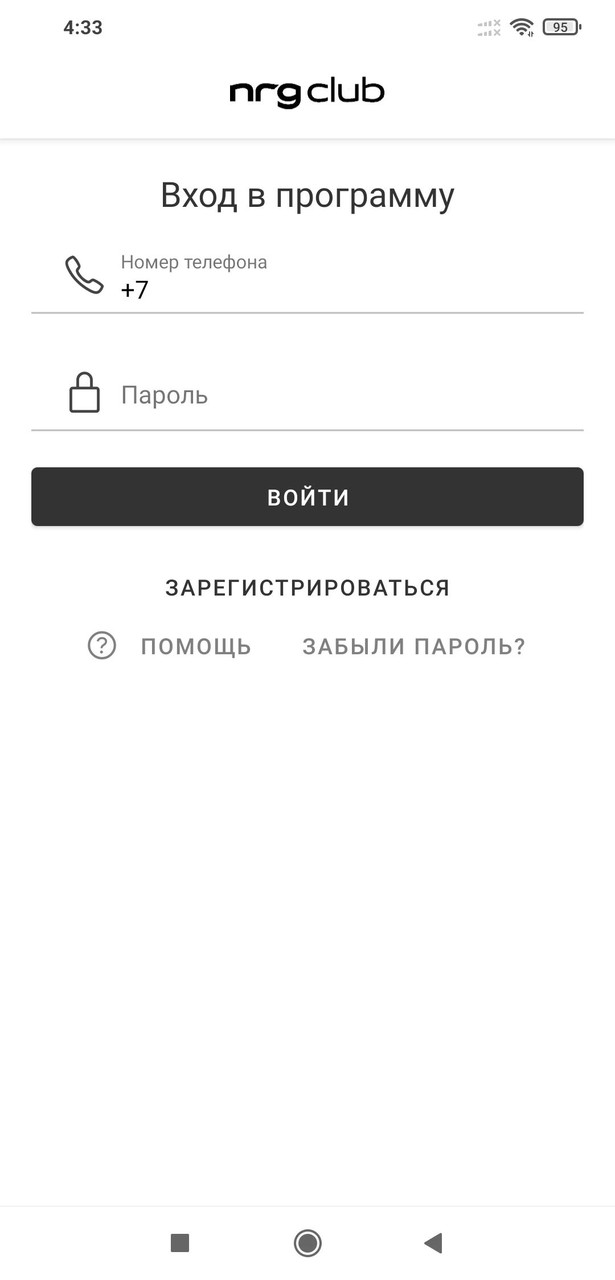Viewport: 615px width, 1280px height.
Task: Open registration via ЗАРЕГИСТРИРОВАТЬСЯ
Action: pos(307,588)
